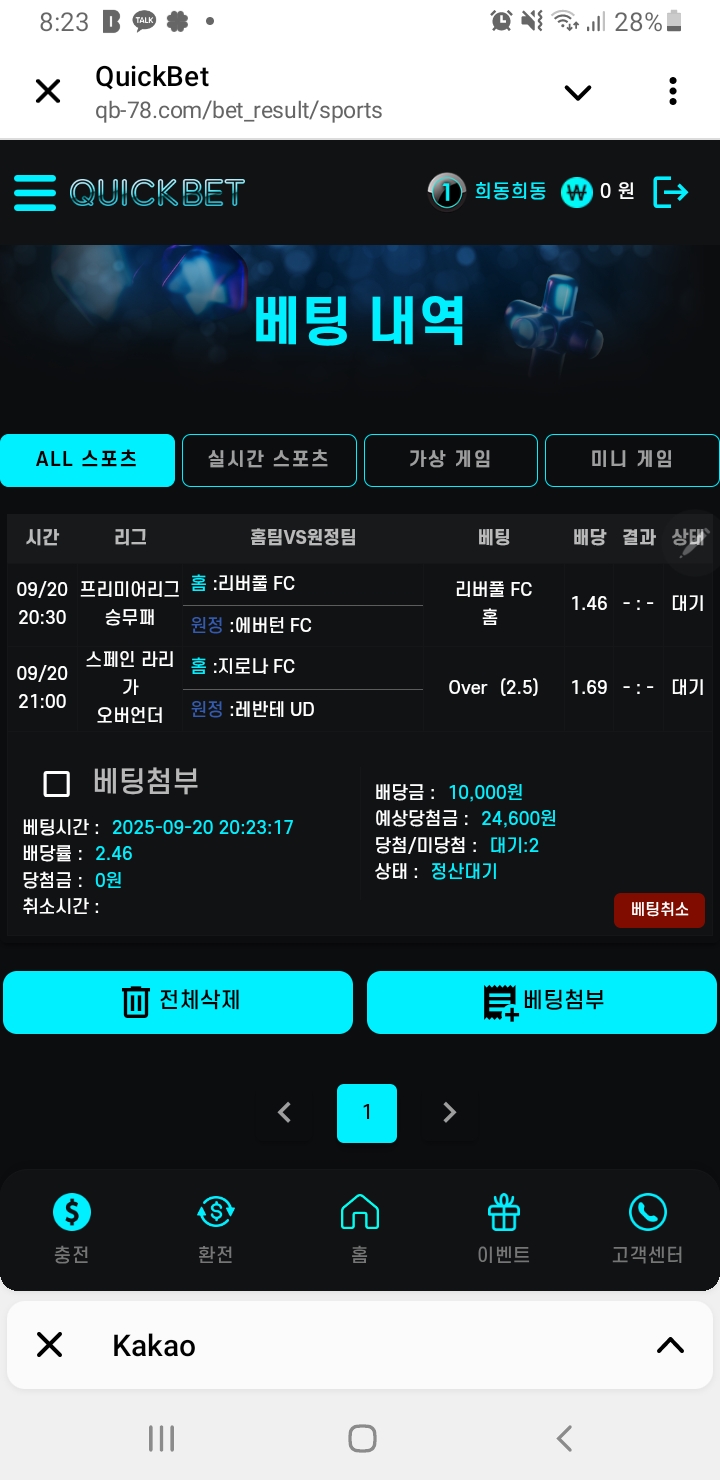Switch to the 실시간 스포츠 tab
The image size is (720, 1480).
coord(269,460)
